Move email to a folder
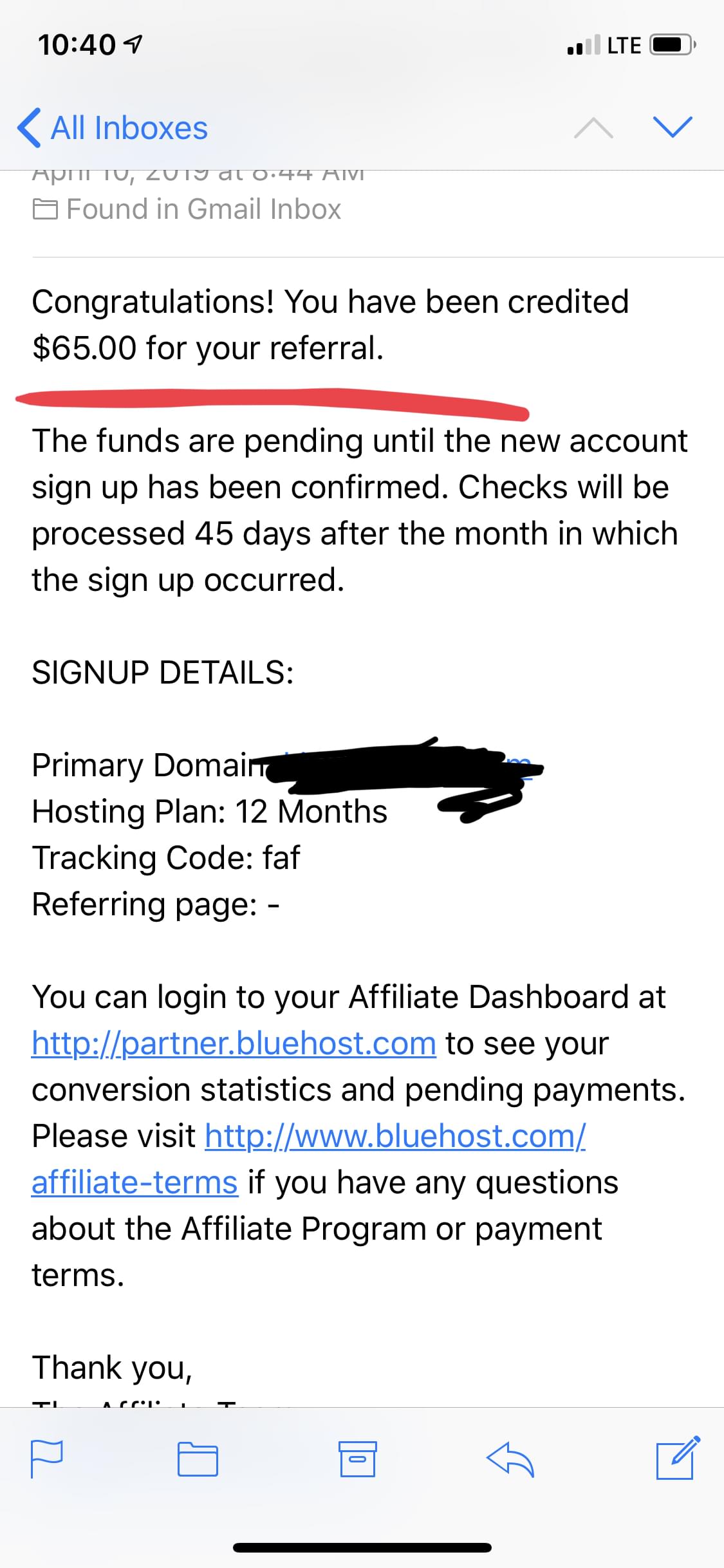This screenshot has width=724, height=1568. (x=198, y=1459)
